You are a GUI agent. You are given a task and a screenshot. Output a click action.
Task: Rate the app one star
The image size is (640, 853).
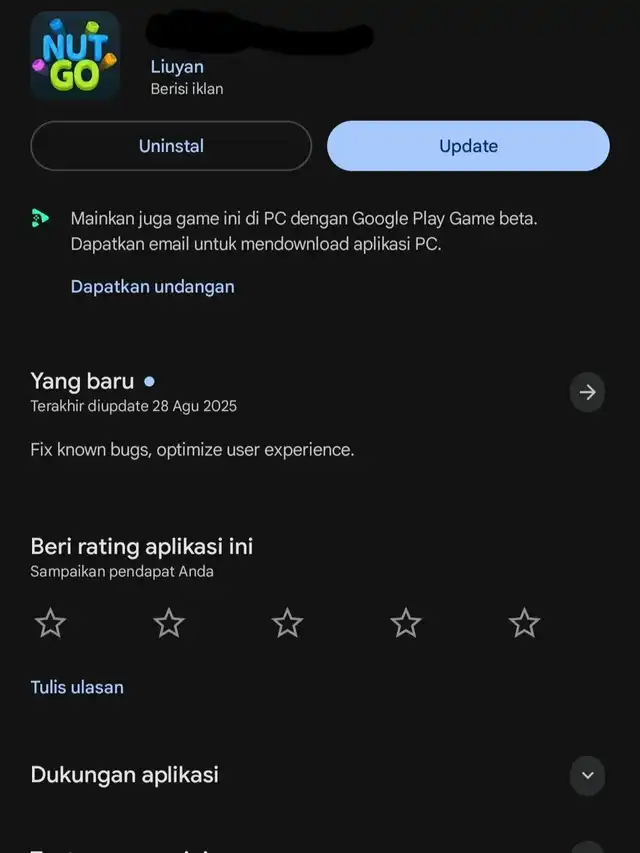click(50, 623)
